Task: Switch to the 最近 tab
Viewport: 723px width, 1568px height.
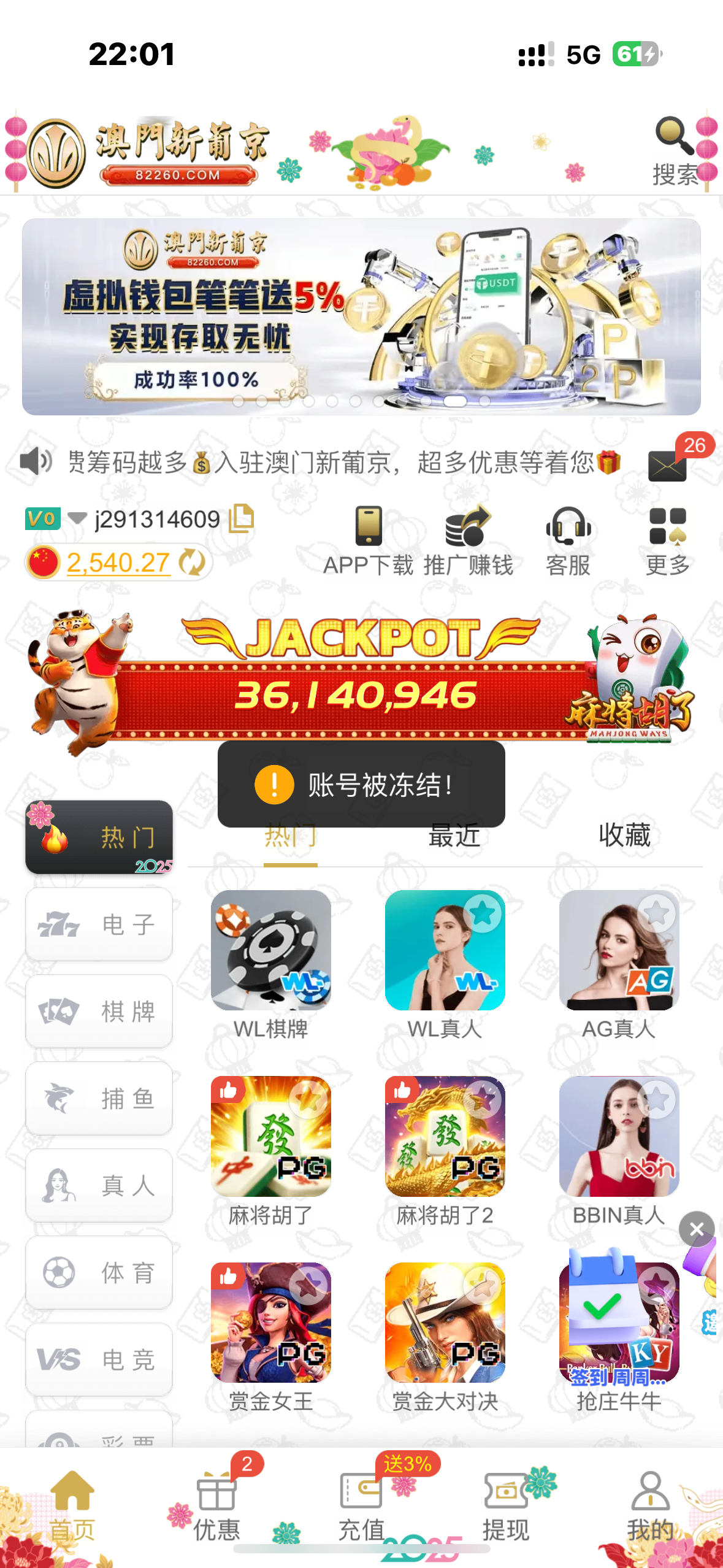Action: 454,836
